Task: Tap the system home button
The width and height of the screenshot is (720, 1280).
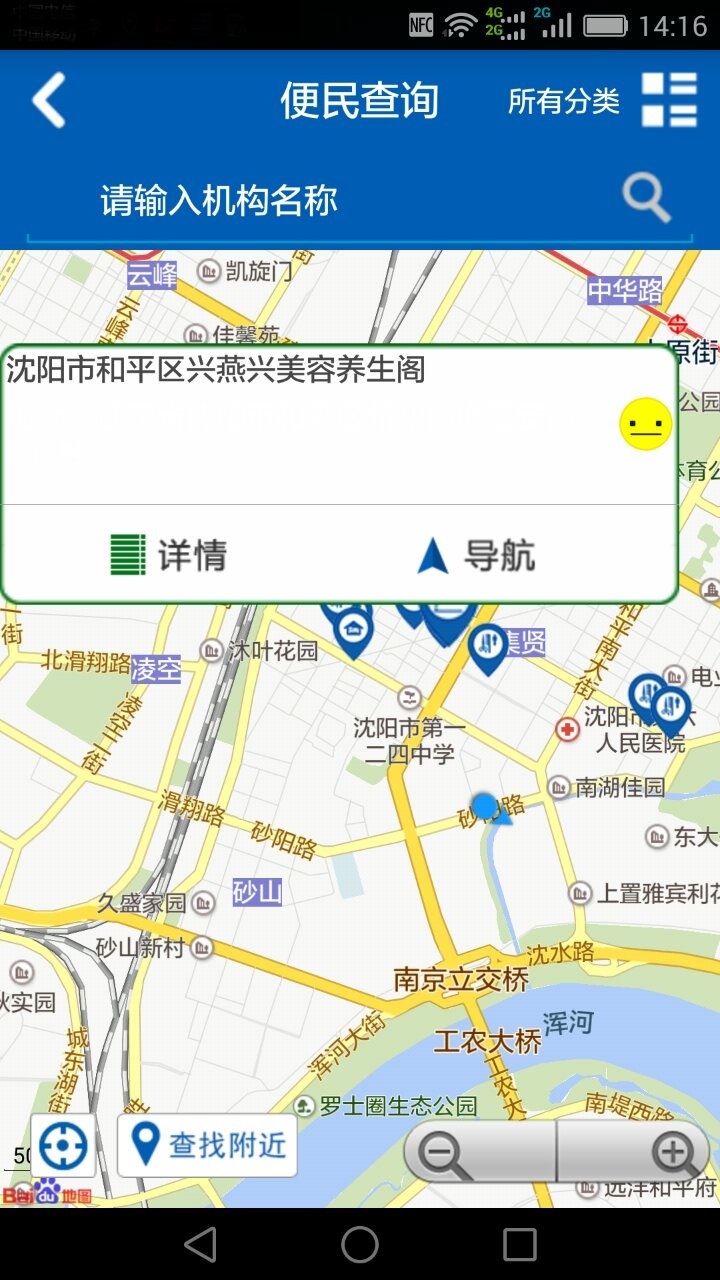Action: 360,1245
